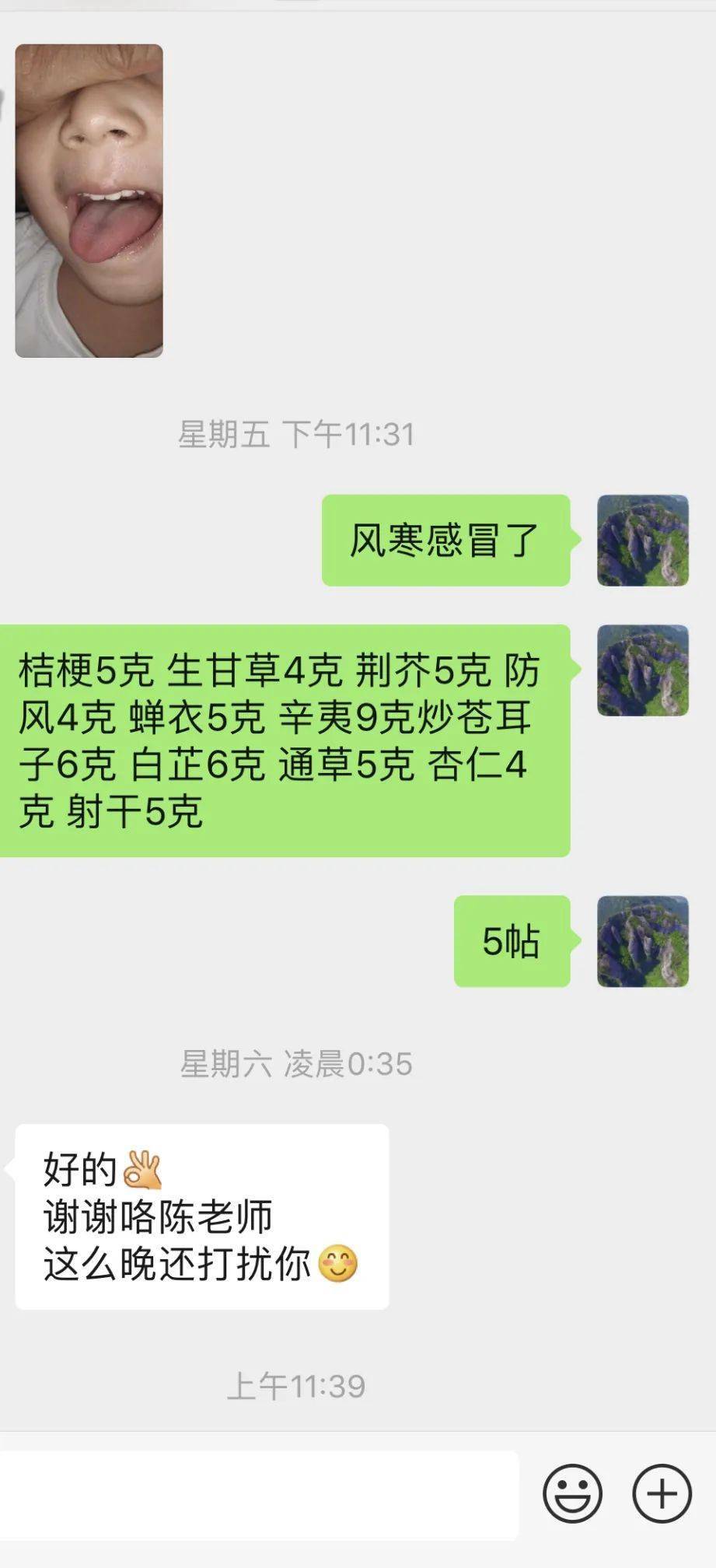
Task: Open the emoji picker
Action: point(572,1494)
